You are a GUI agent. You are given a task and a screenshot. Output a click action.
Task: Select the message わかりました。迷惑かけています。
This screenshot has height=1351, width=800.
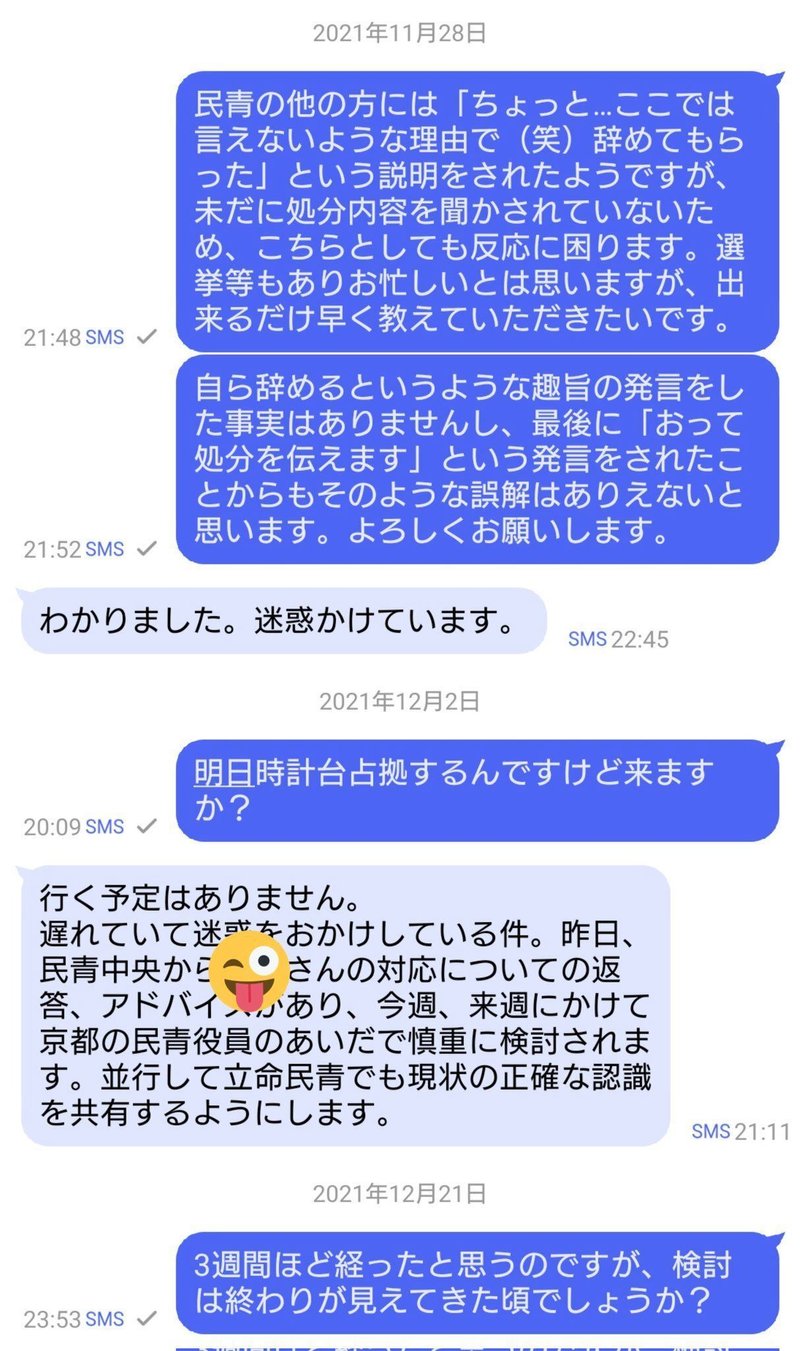tap(284, 621)
